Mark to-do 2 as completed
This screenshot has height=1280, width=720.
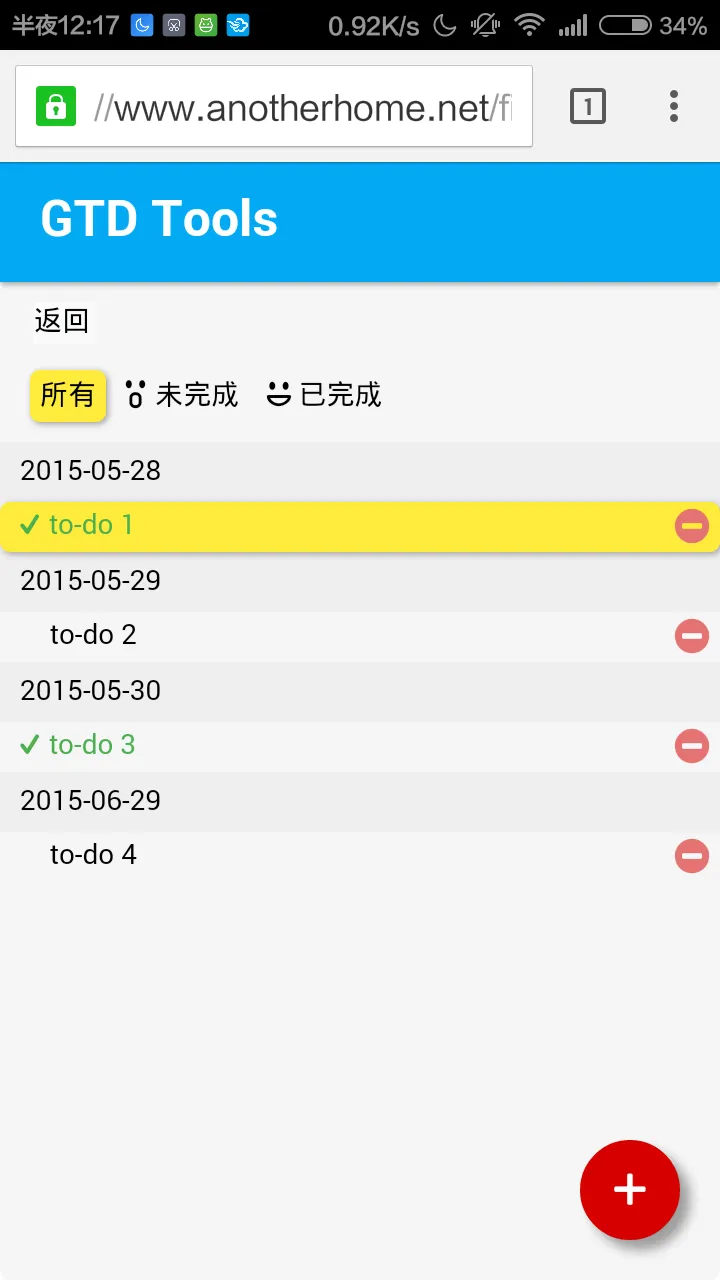93,635
